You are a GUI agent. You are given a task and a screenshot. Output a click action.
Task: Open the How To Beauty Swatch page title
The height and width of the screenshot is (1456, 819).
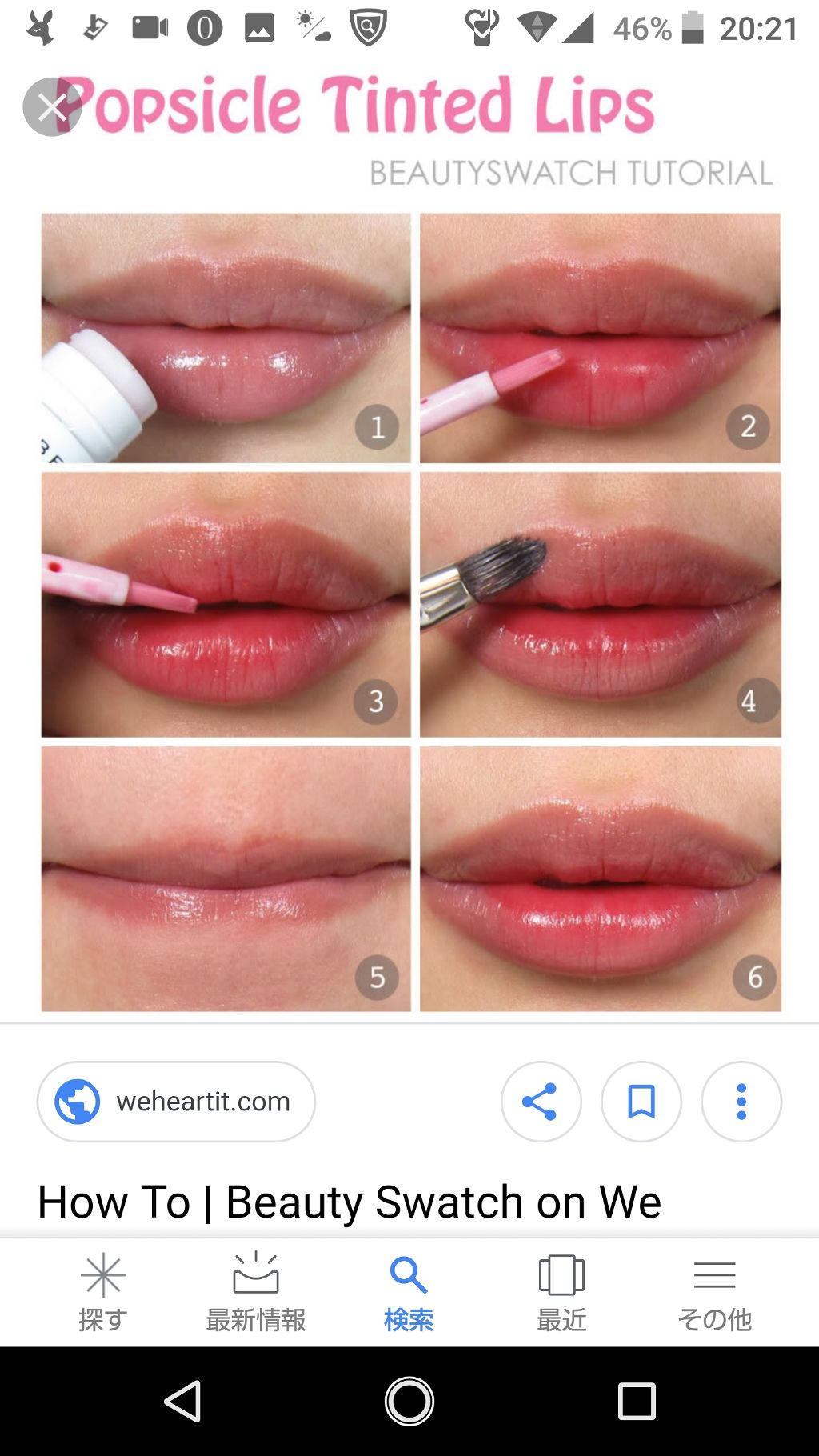(350, 1202)
